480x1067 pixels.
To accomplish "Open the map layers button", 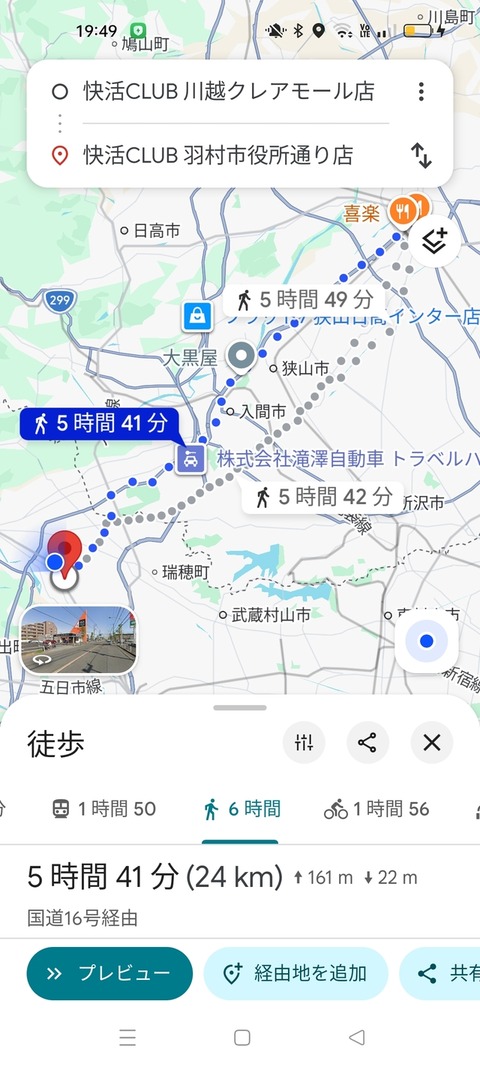I will pos(434,242).
